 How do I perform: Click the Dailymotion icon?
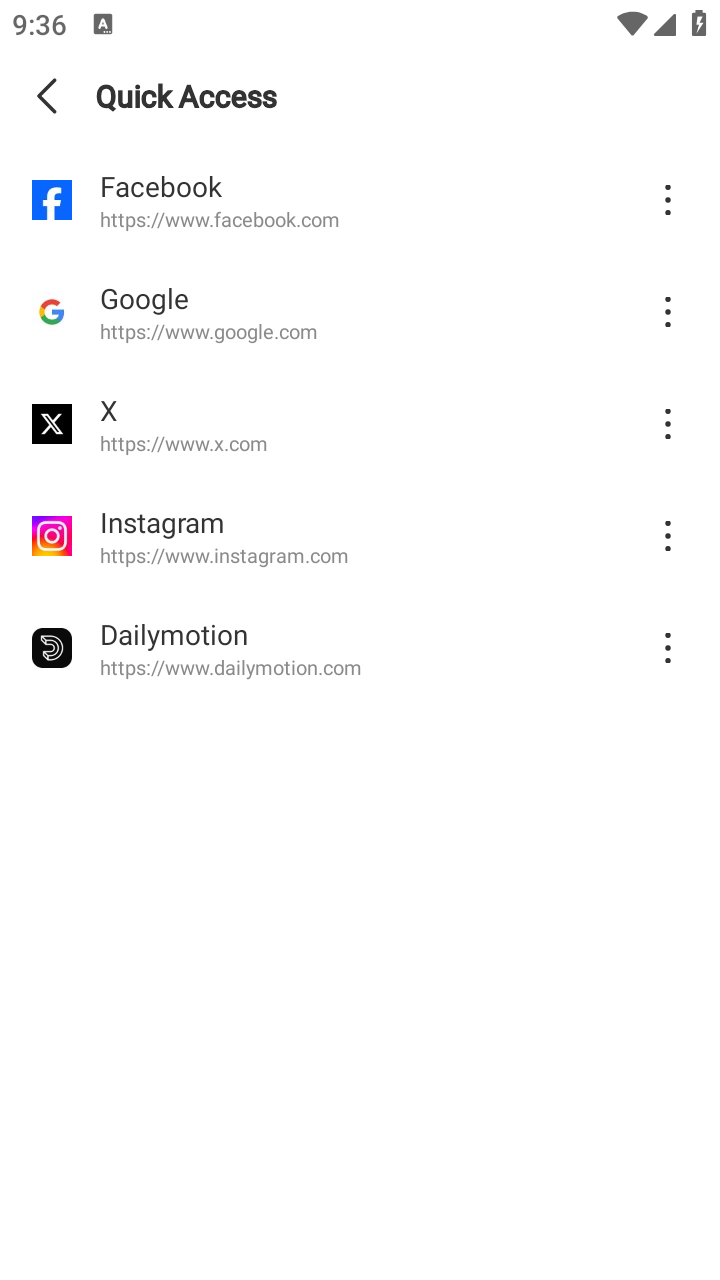click(x=52, y=647)
